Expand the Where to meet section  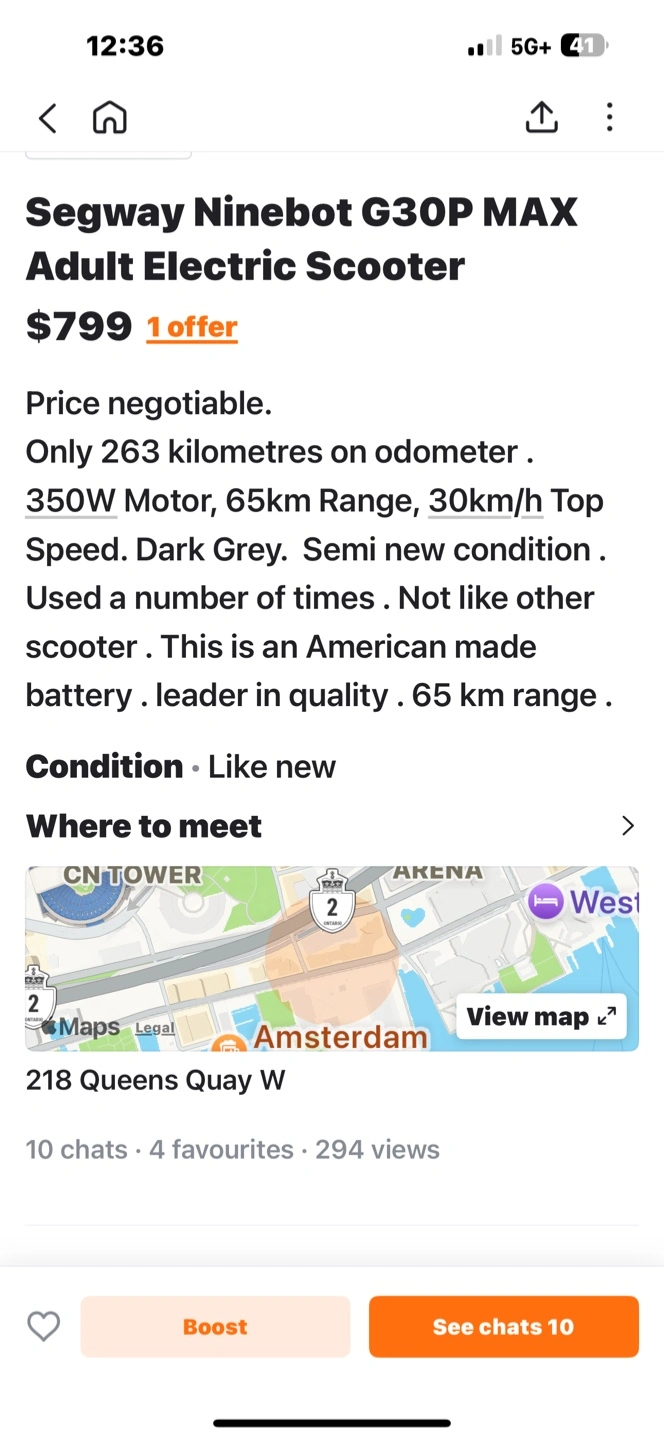(x=627, y=826)
